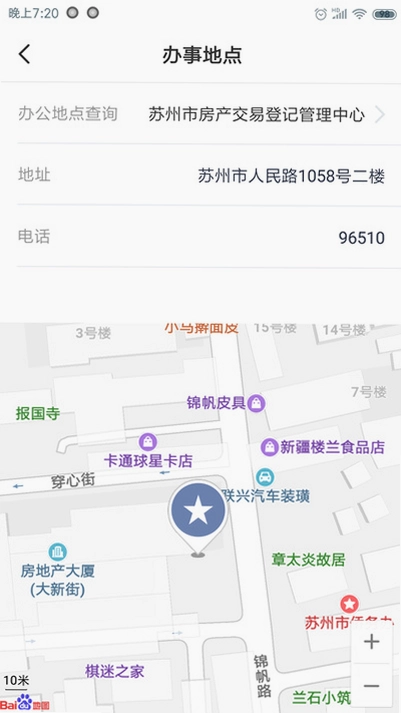This screenshot has height=713, width=401.
Task: Zoom out the map with minus button
Action: pyautogui.click(x=371, y=686)
